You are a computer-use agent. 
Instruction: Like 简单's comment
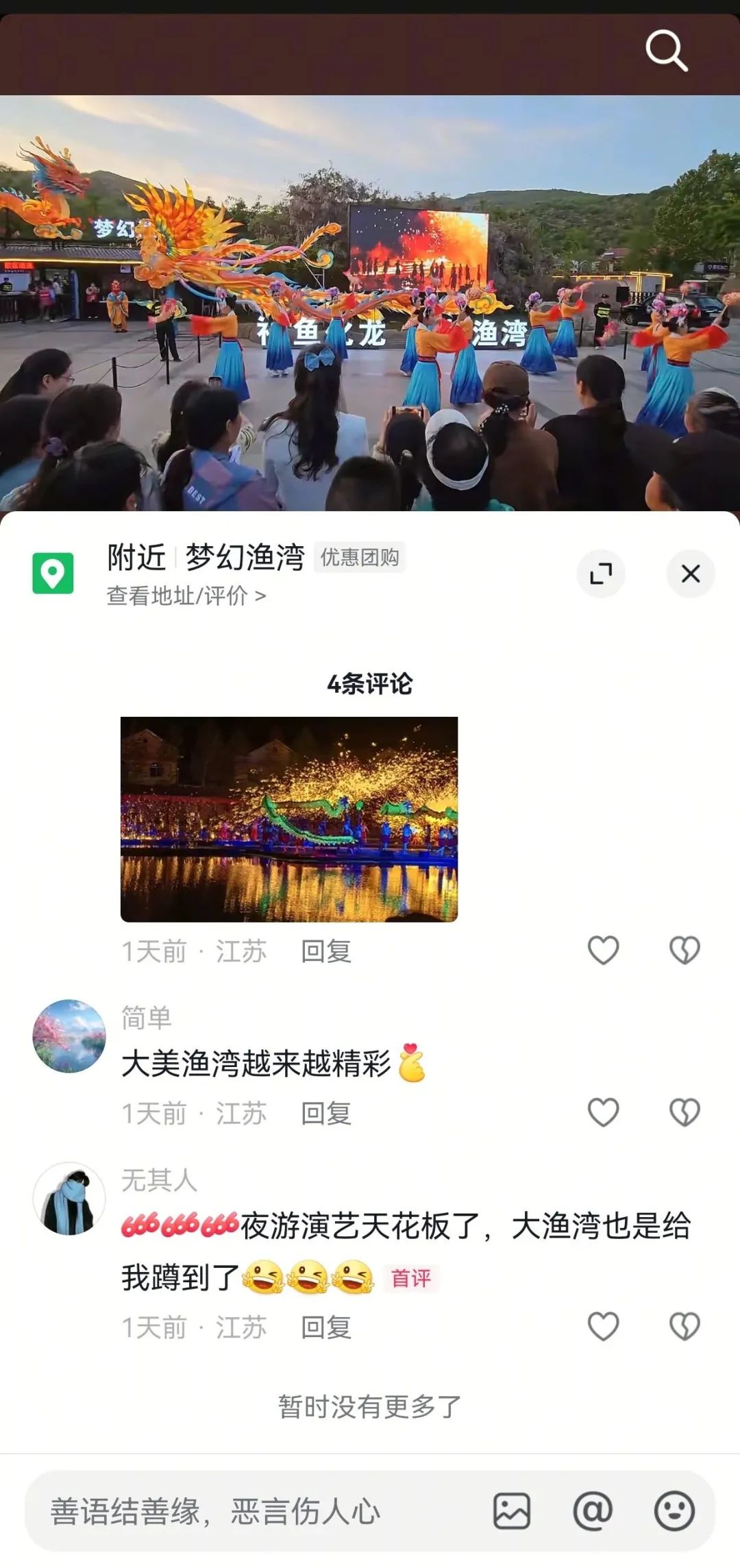tap(603, 1113)
